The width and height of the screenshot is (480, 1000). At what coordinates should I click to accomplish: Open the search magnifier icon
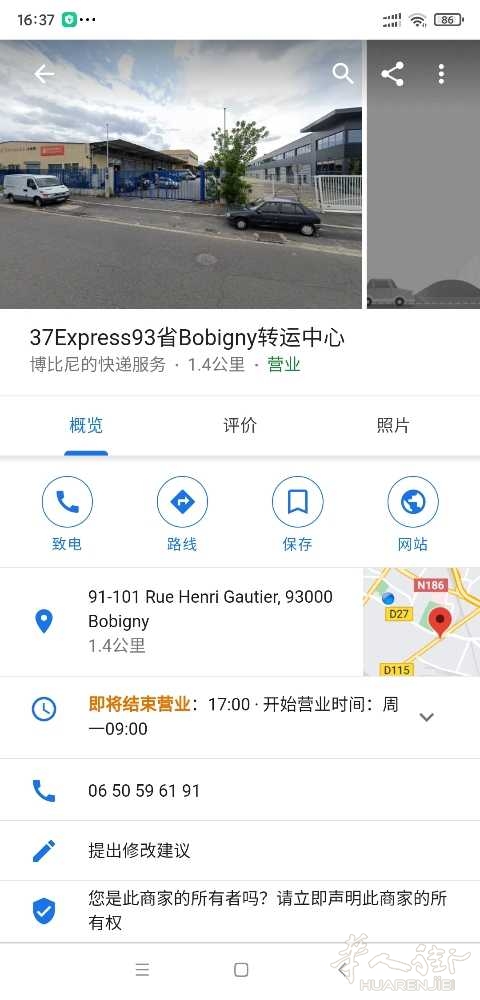(x=343, y=74)
